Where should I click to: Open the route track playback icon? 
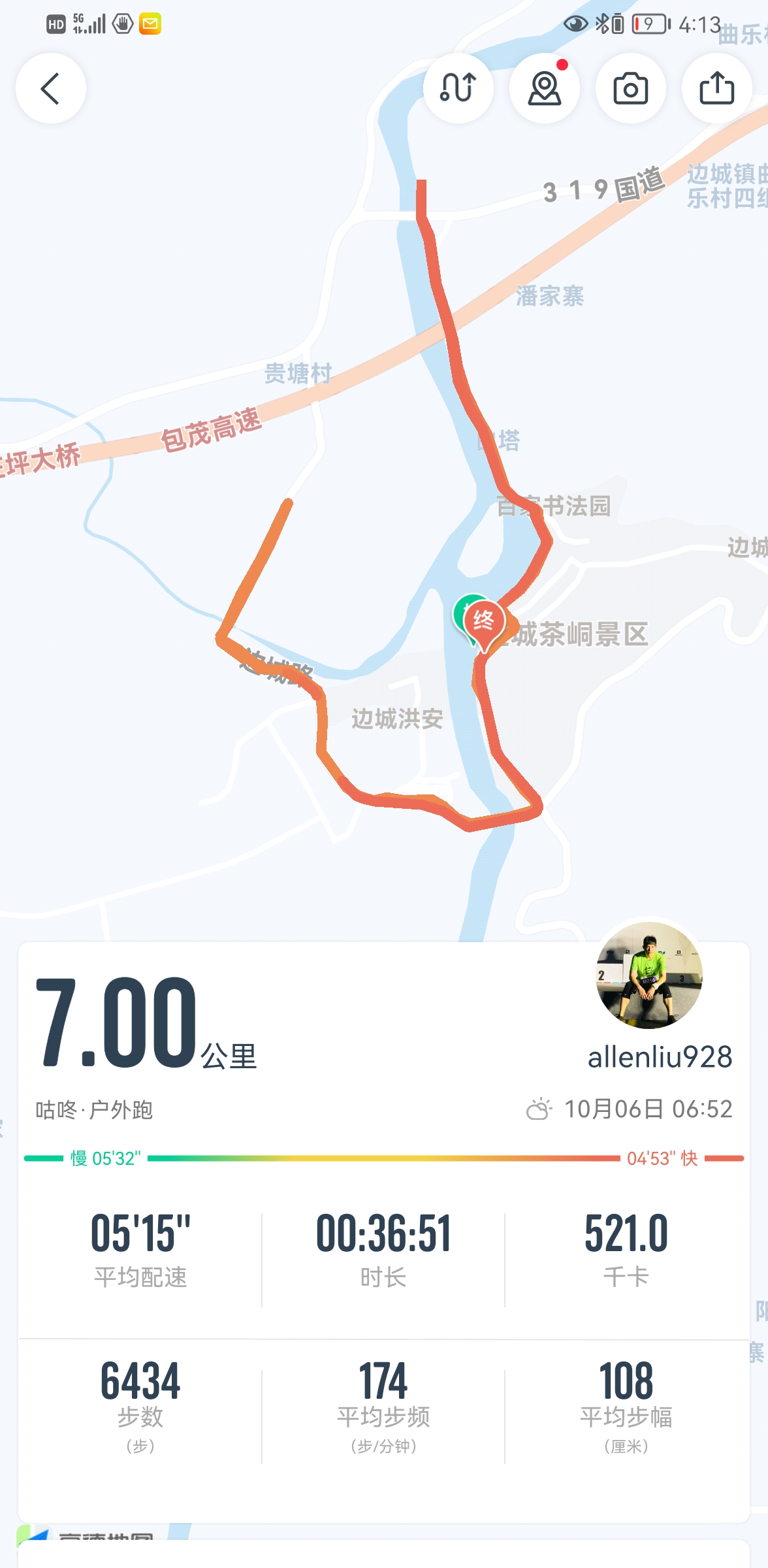(458, 88)
